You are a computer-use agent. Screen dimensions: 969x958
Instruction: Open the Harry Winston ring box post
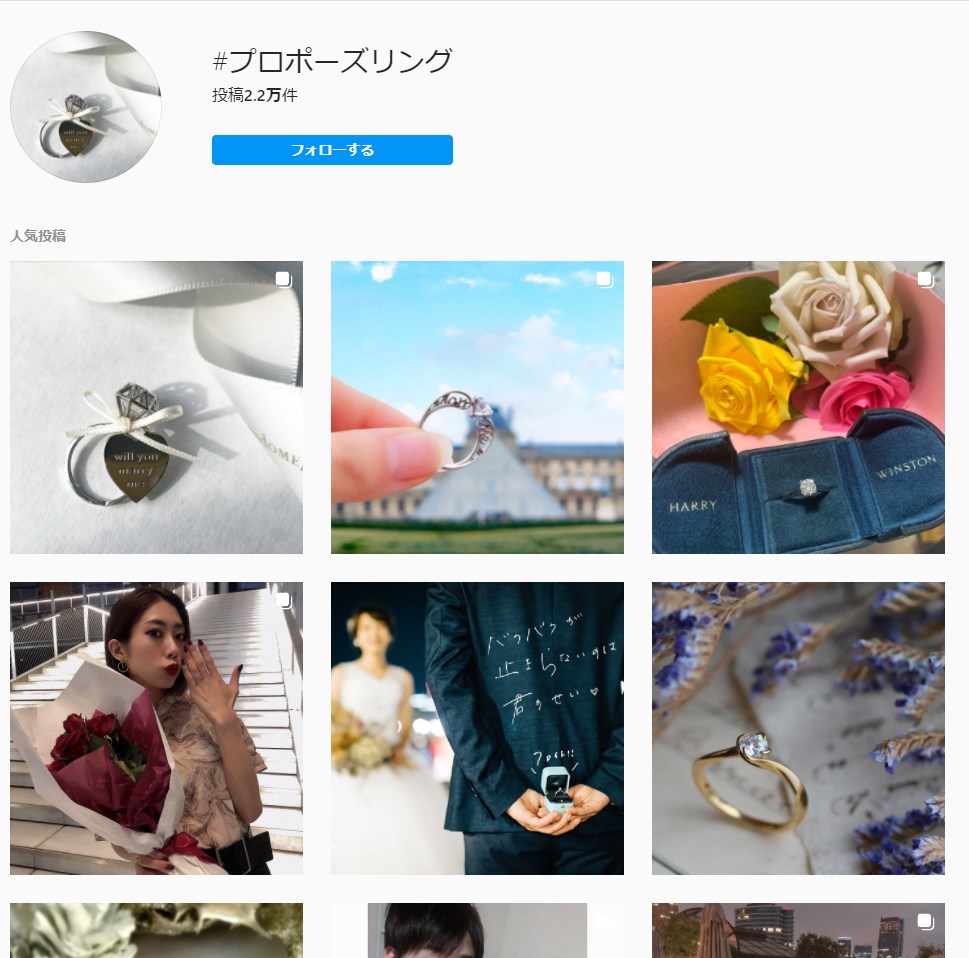pos(798,407)
